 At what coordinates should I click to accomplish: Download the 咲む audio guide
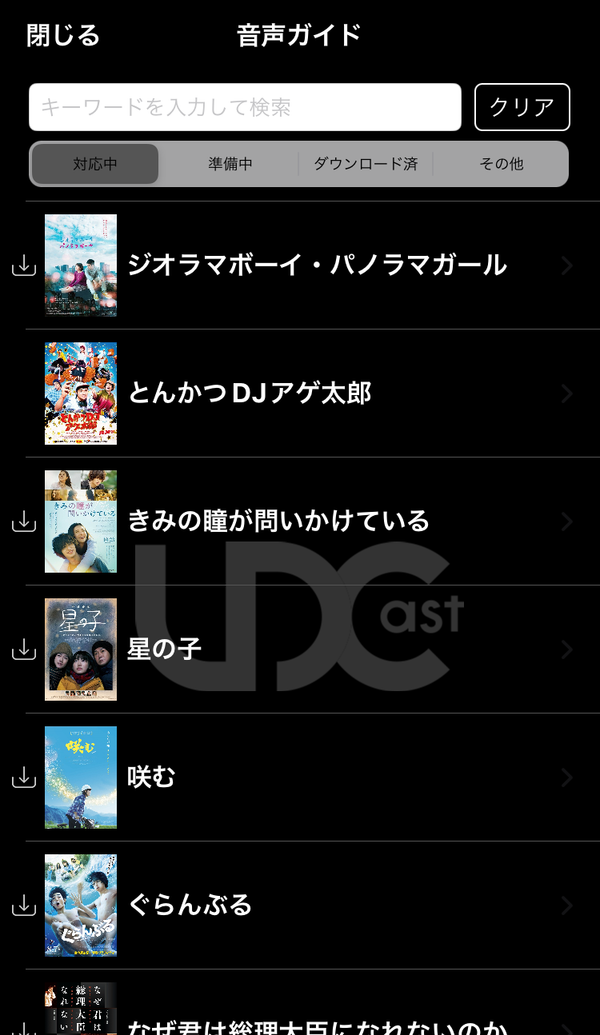[24, 778]
